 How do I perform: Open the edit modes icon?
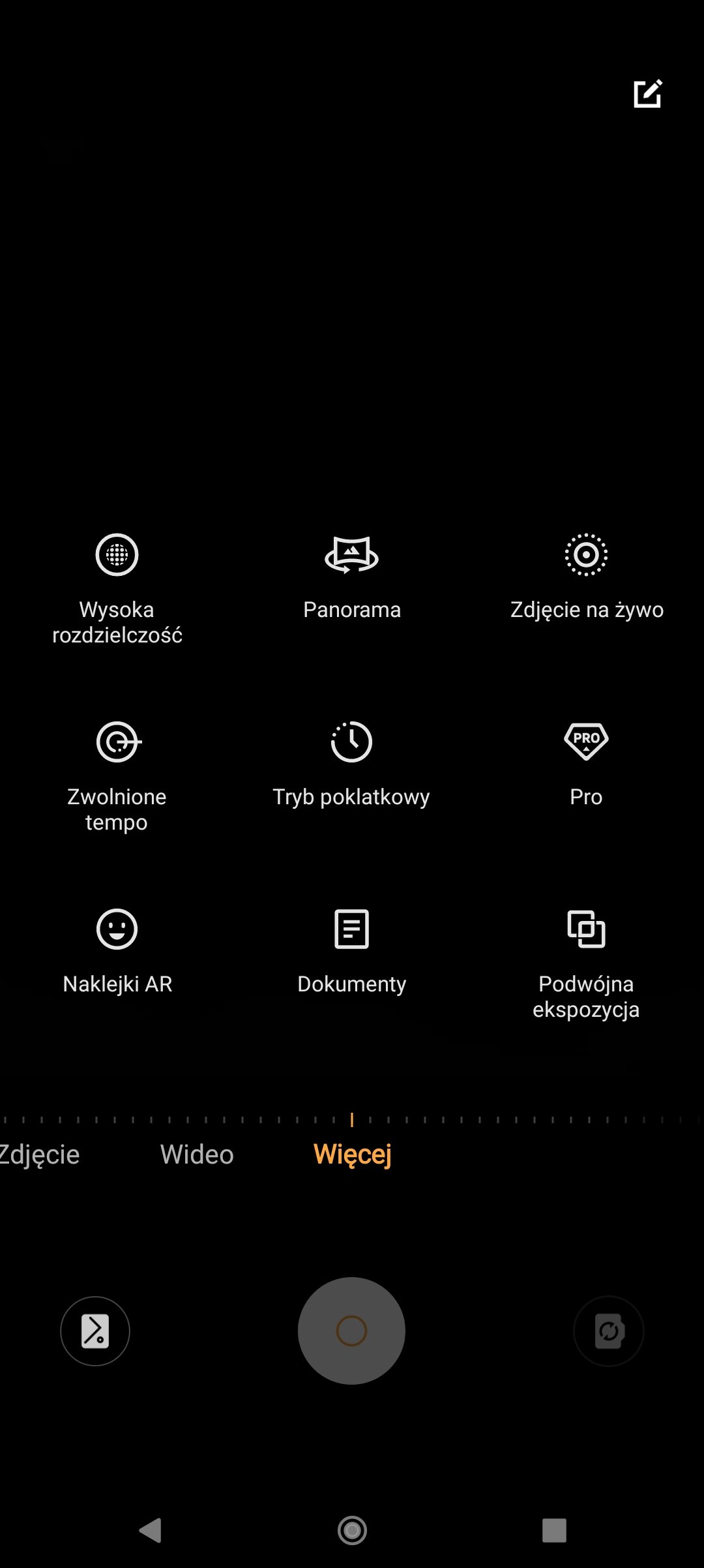coord(648,94)
